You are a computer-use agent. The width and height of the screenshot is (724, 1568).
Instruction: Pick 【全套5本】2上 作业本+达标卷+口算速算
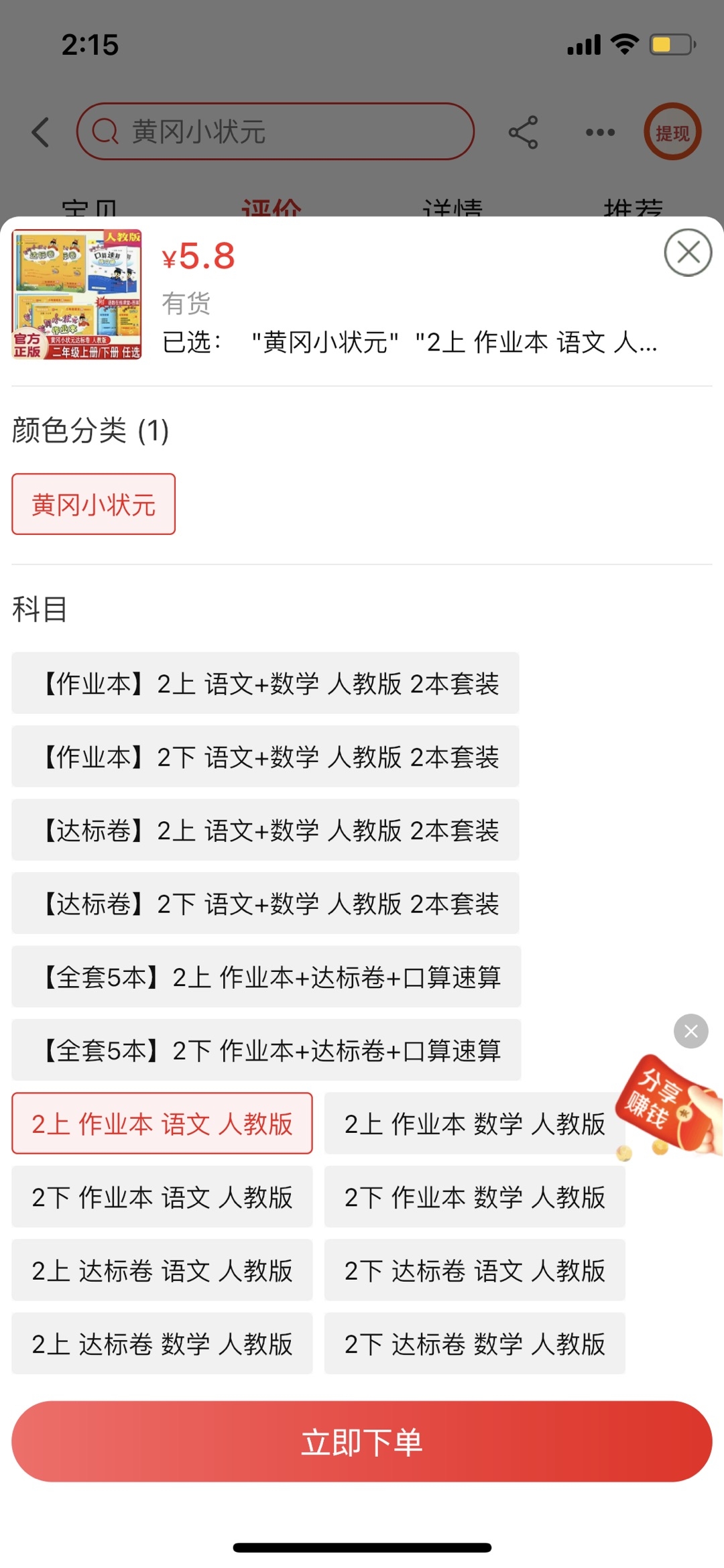click(266, 977)
